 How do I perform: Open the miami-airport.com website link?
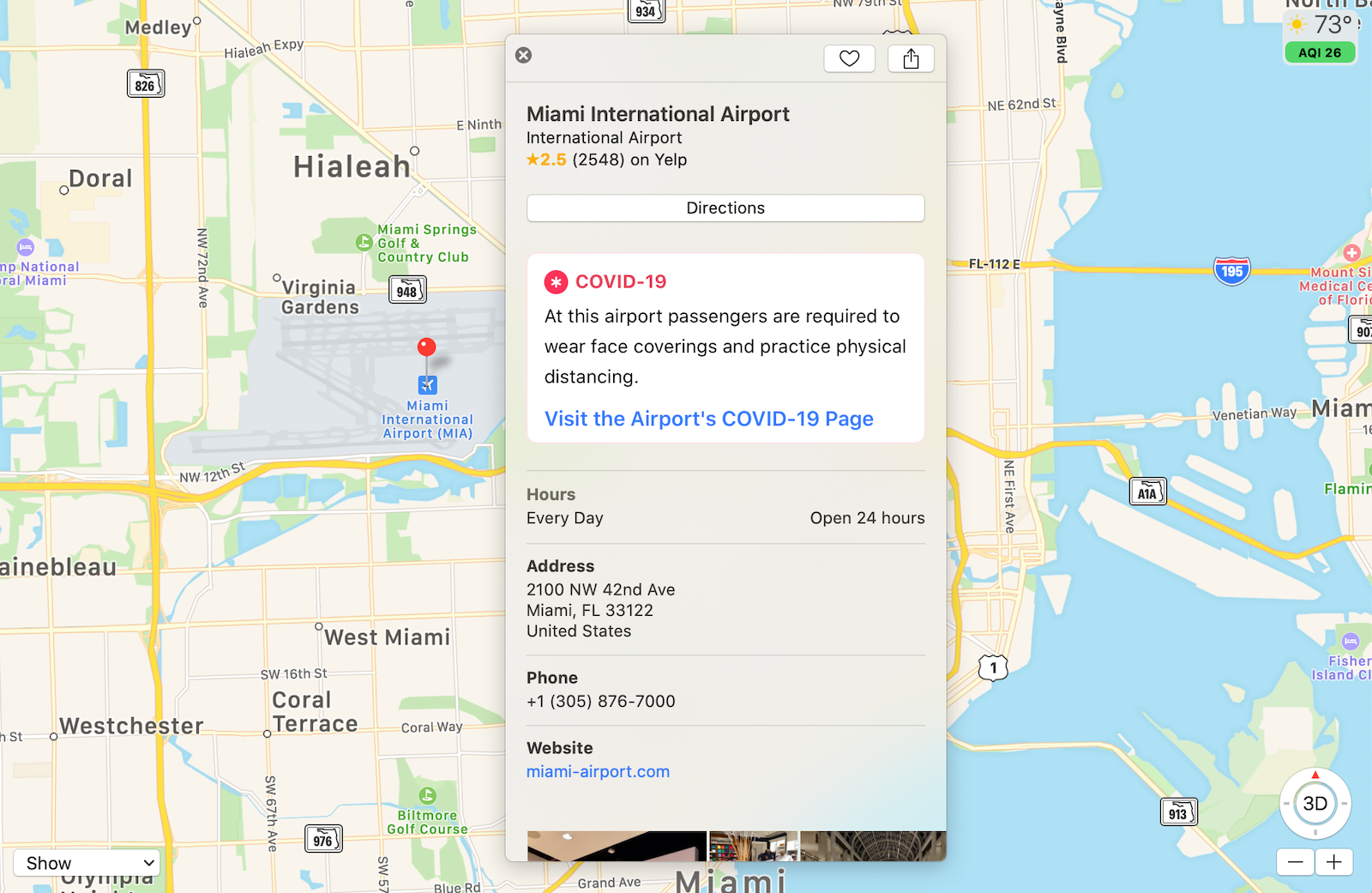coord(598,771)
